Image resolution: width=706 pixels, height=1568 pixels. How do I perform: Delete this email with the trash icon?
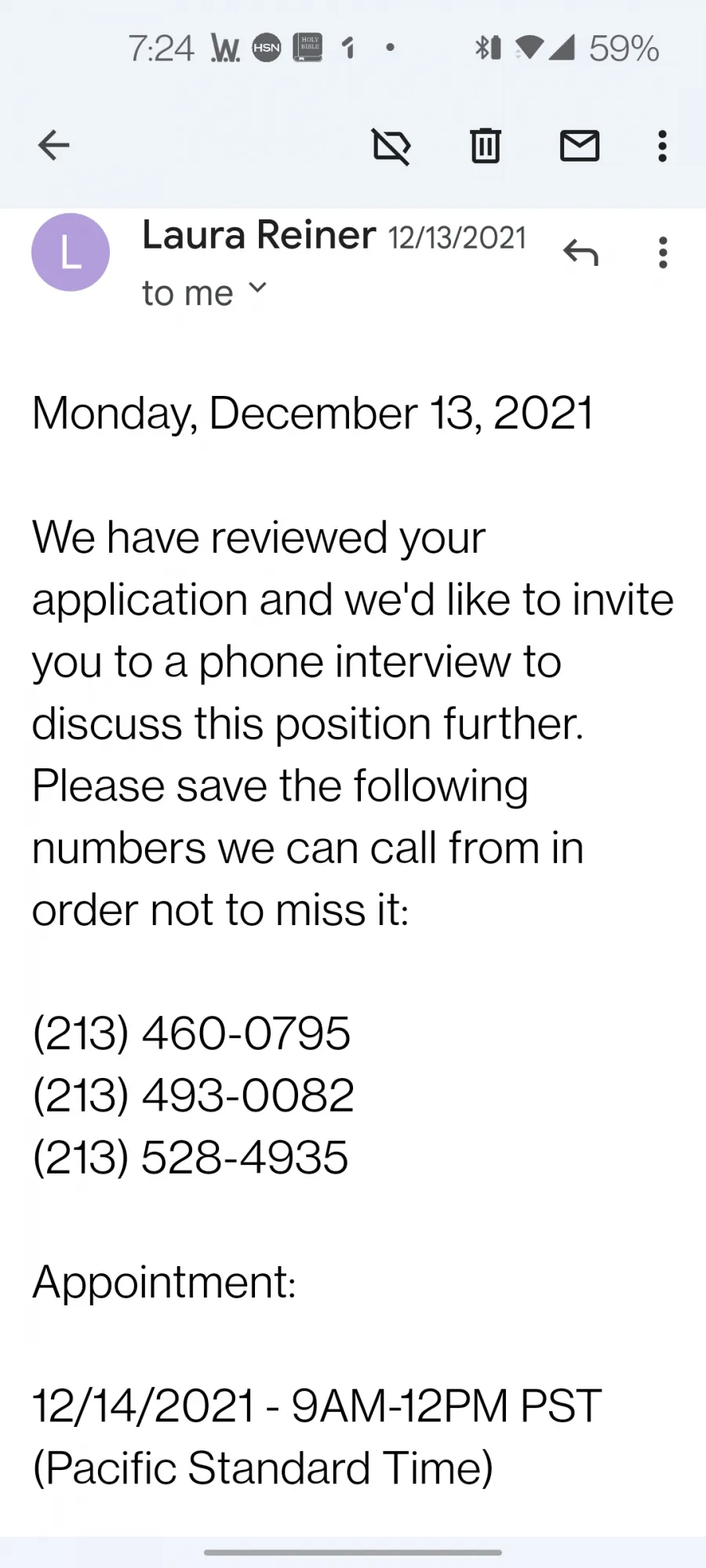pyautogui.click(x=486, y=146)
